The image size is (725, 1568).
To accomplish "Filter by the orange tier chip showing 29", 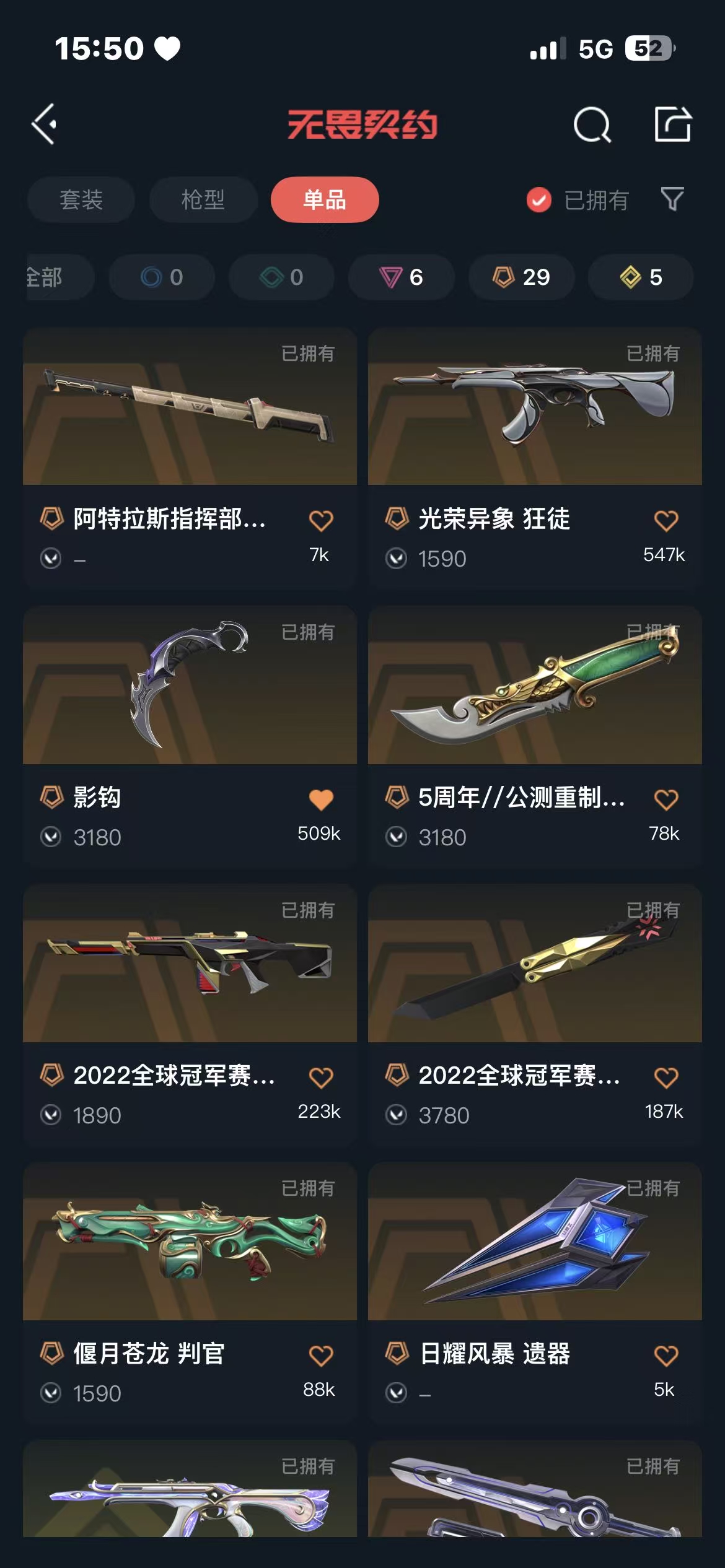I will [x=521, y=277].
